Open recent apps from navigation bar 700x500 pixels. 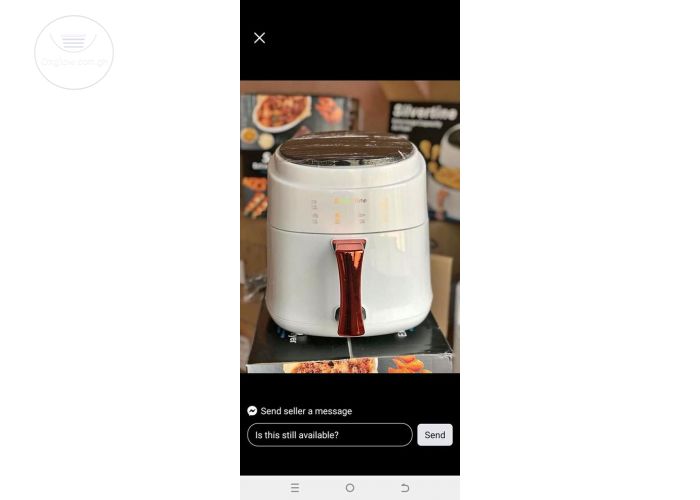tap(295, 488)
